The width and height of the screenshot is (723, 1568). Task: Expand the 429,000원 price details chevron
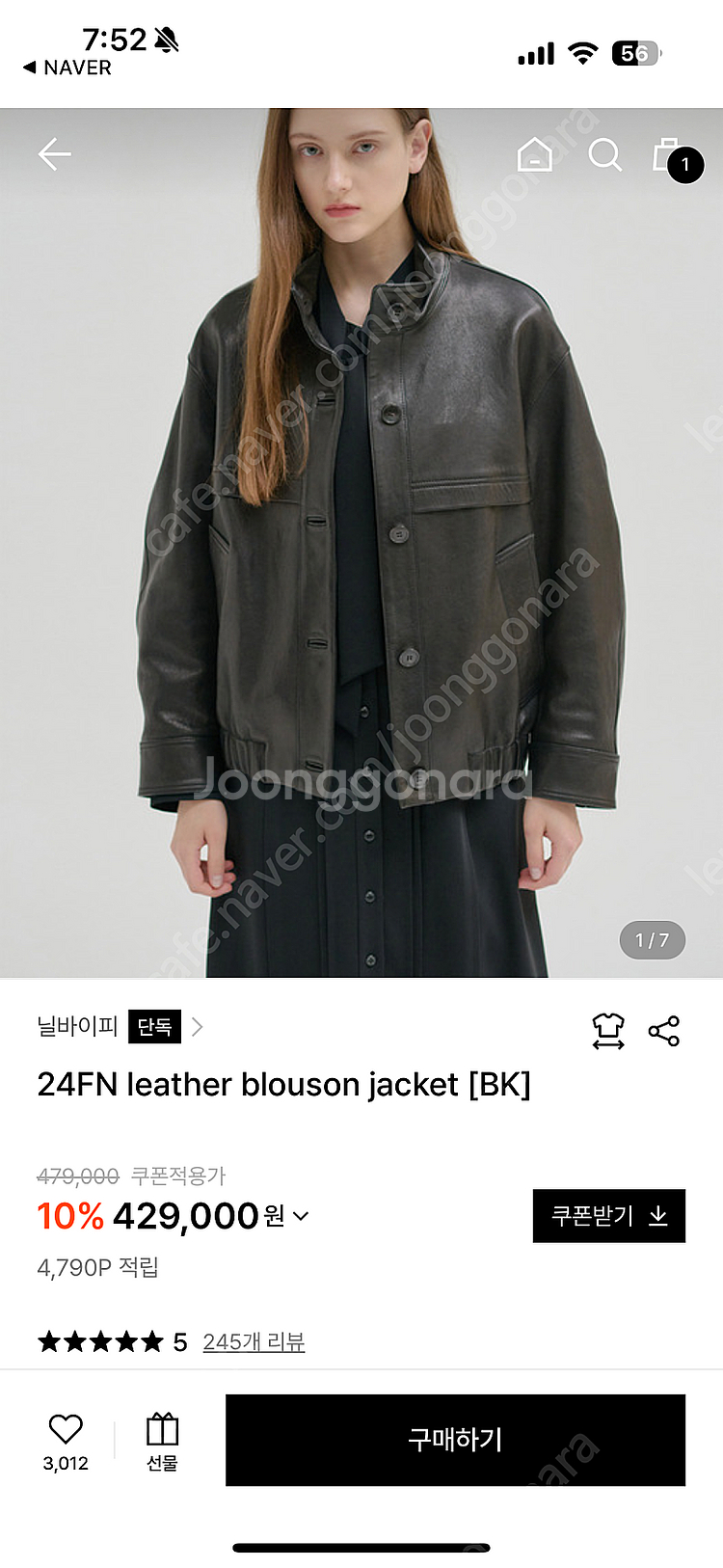tap(301, 1216)
